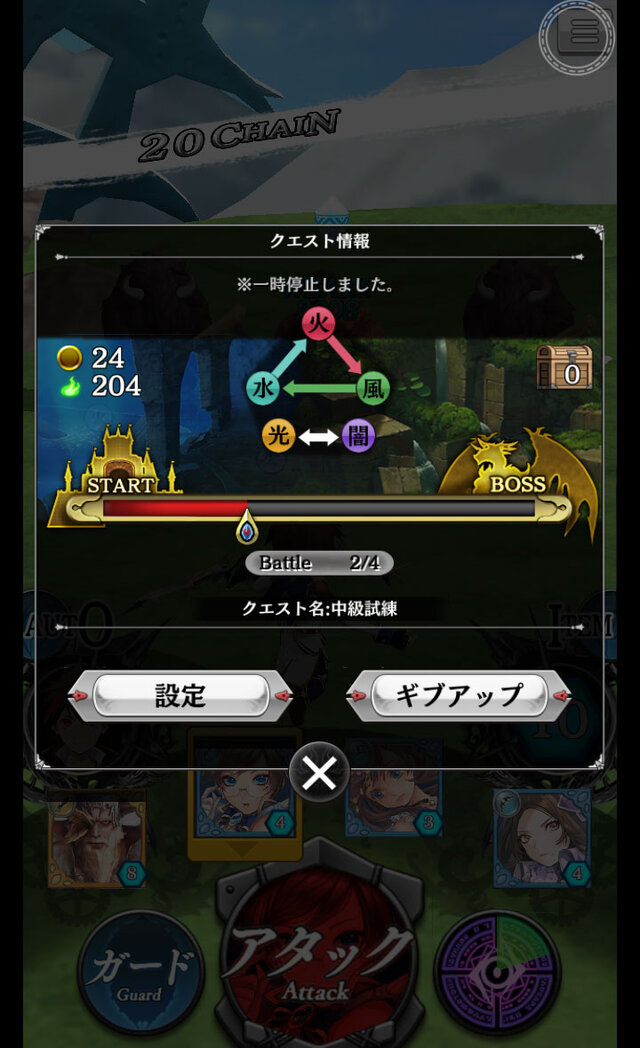The image size is (640, 1048).
Task: Open the 設定 settings button
Action: point(180,696)
